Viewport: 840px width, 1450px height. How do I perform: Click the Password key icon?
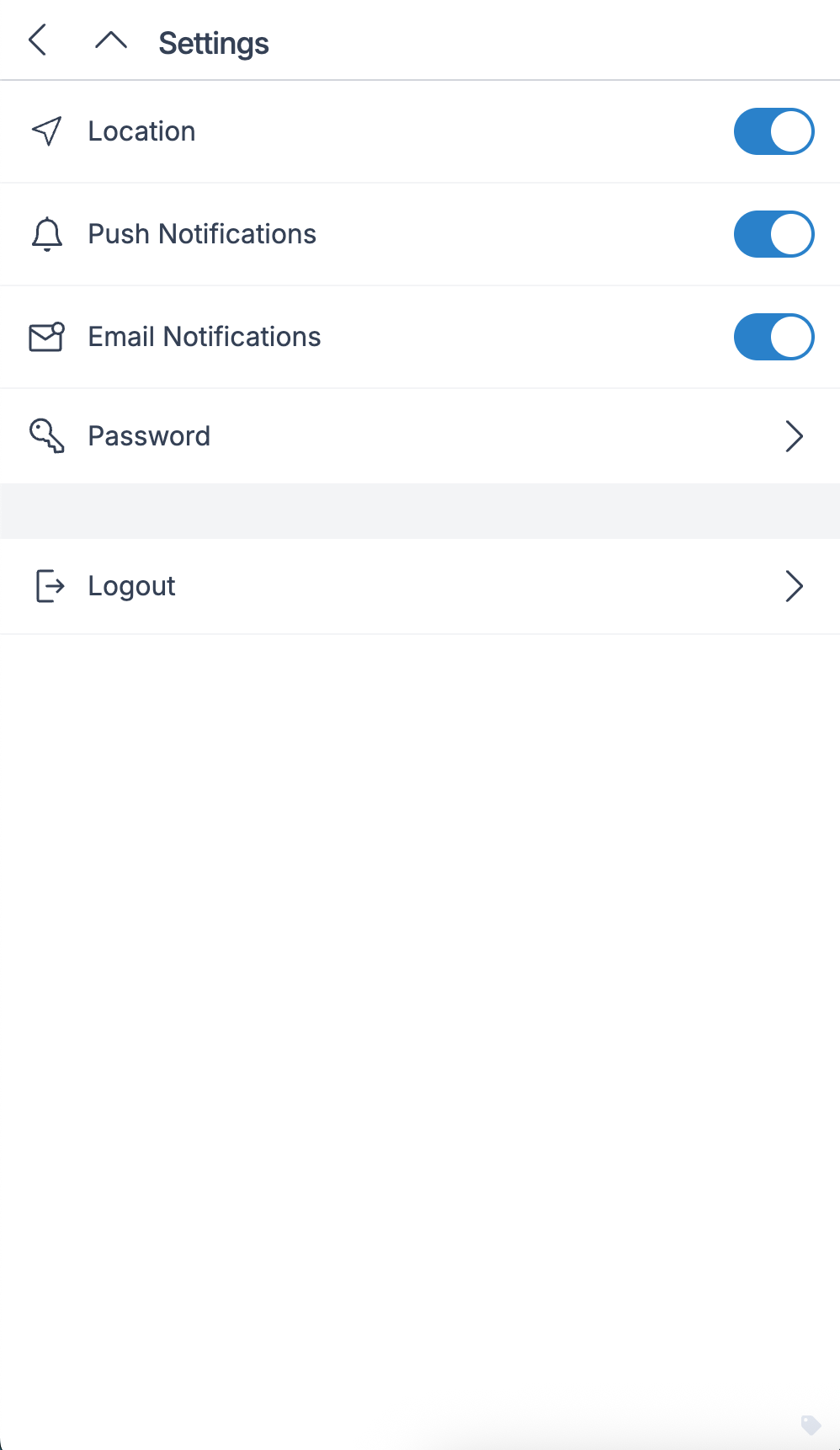(x=48, y=435)
